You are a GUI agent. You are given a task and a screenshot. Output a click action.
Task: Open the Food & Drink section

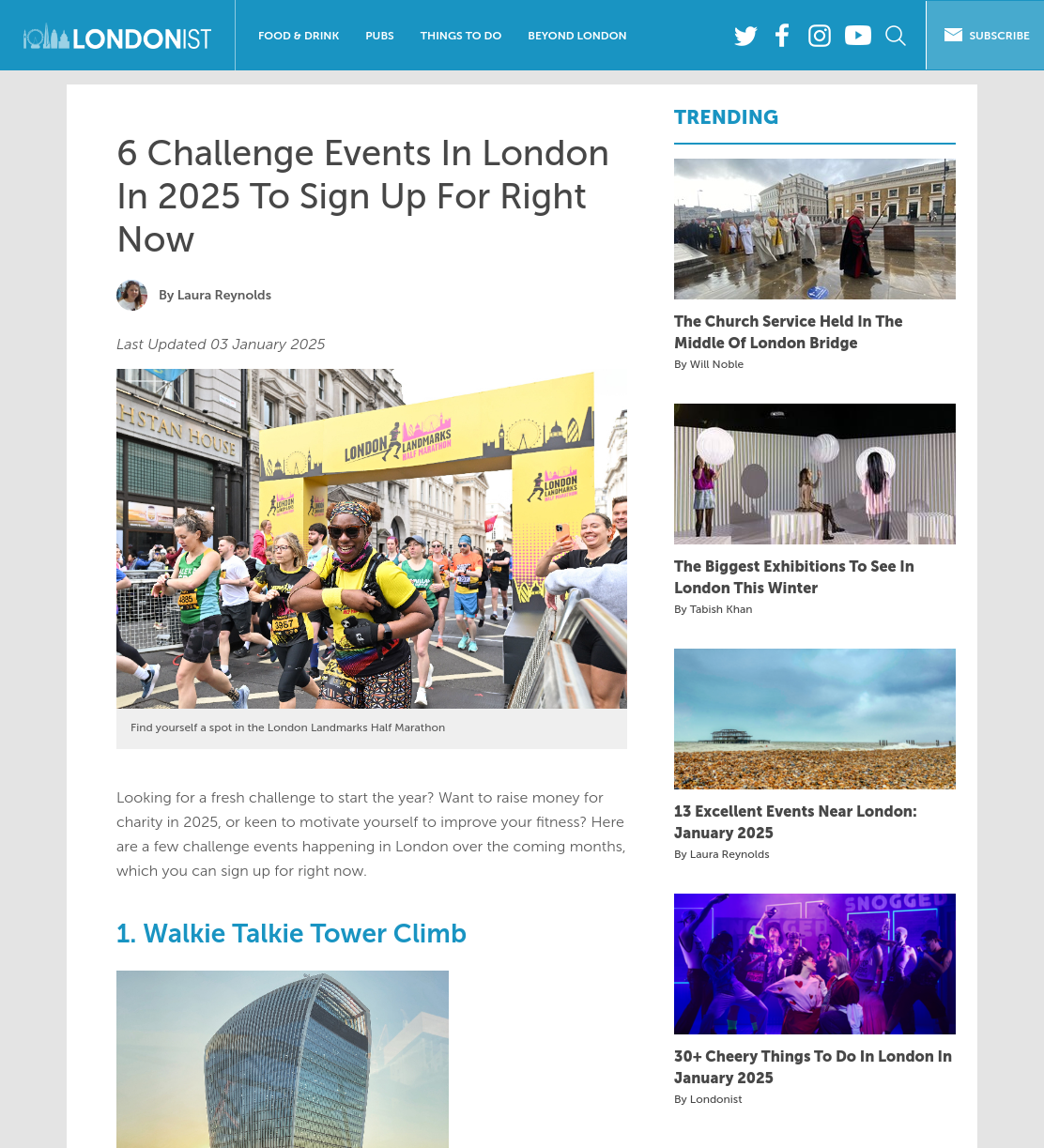pyautogui.click(x=299, y=36)
